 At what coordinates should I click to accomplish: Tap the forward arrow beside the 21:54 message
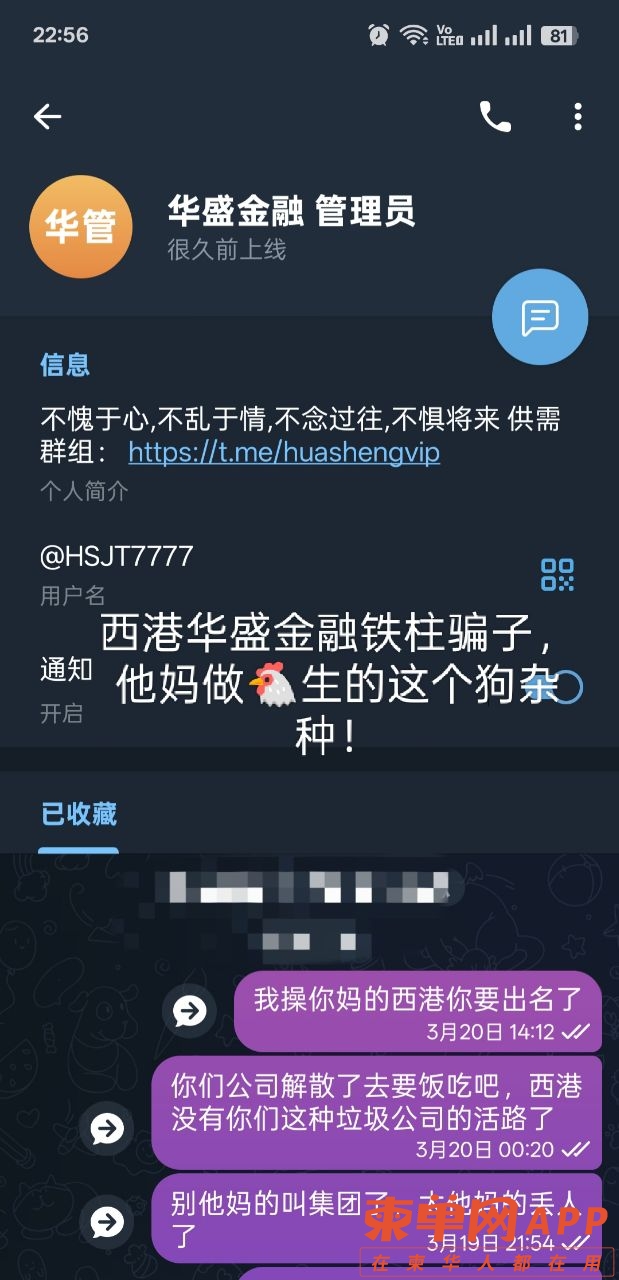coord(107,1221)
